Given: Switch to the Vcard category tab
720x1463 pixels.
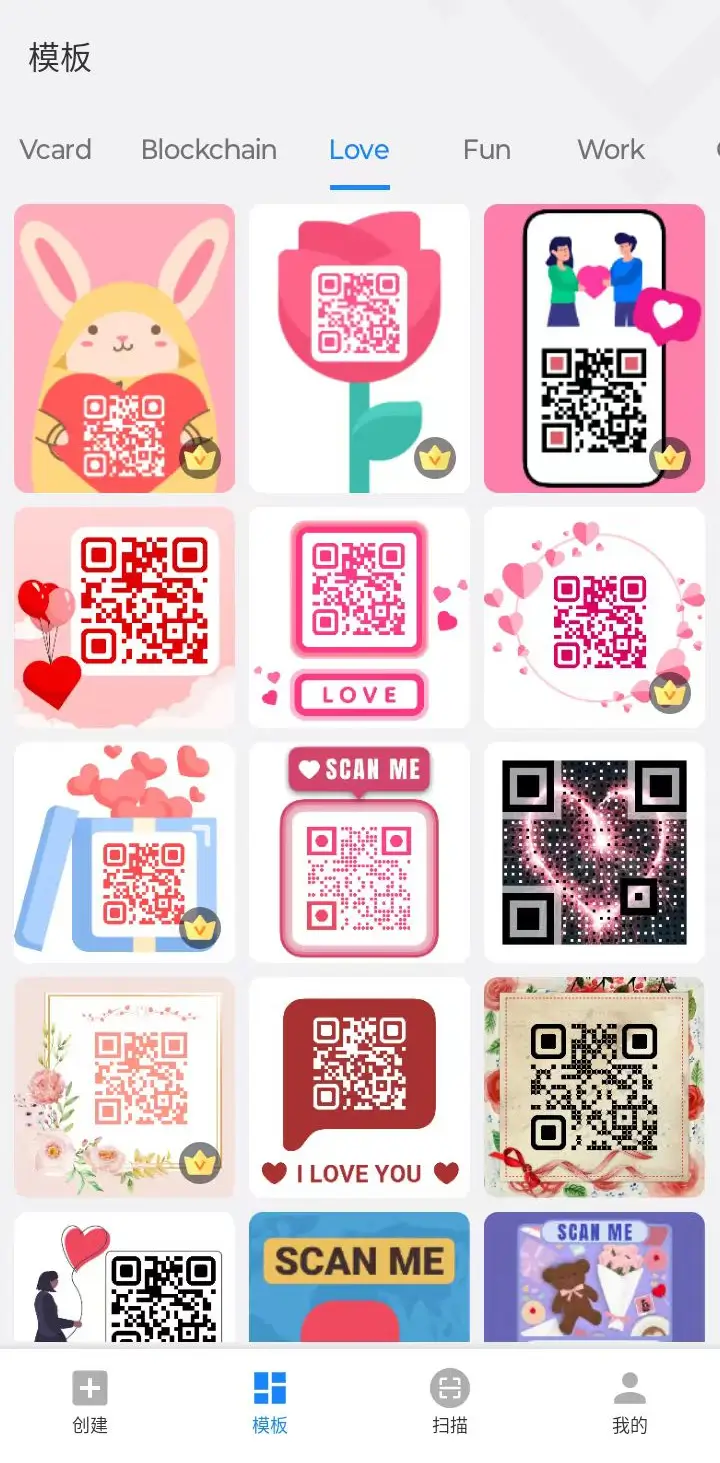Looking at the screenshot, I should click(x=56, y=150).
